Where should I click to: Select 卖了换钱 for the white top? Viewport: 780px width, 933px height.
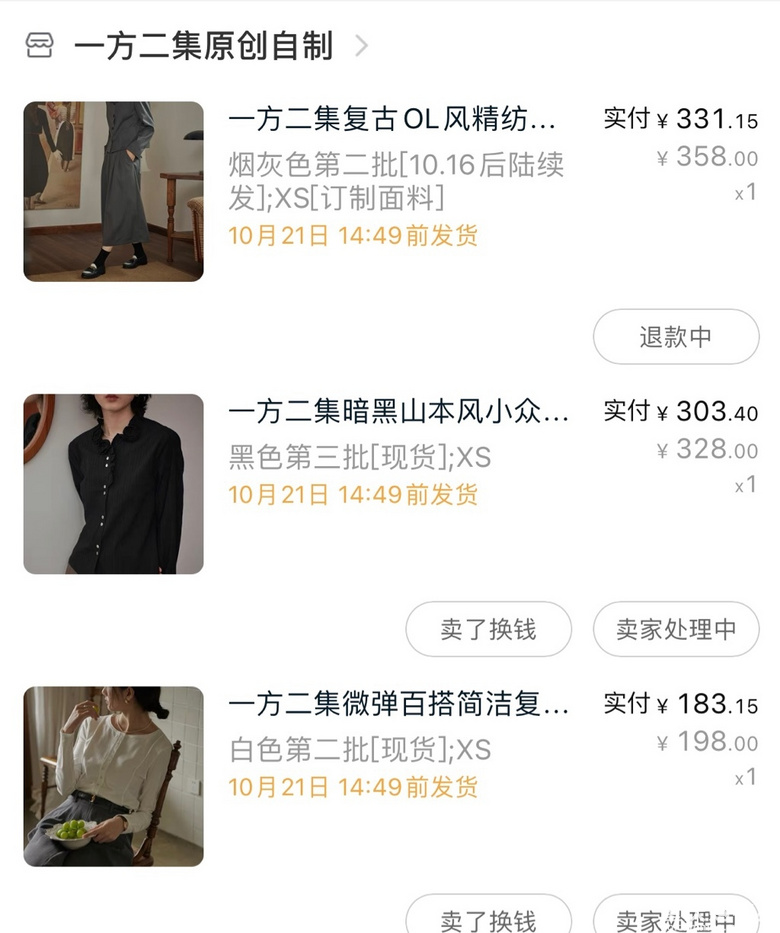(x=488, y=918)
